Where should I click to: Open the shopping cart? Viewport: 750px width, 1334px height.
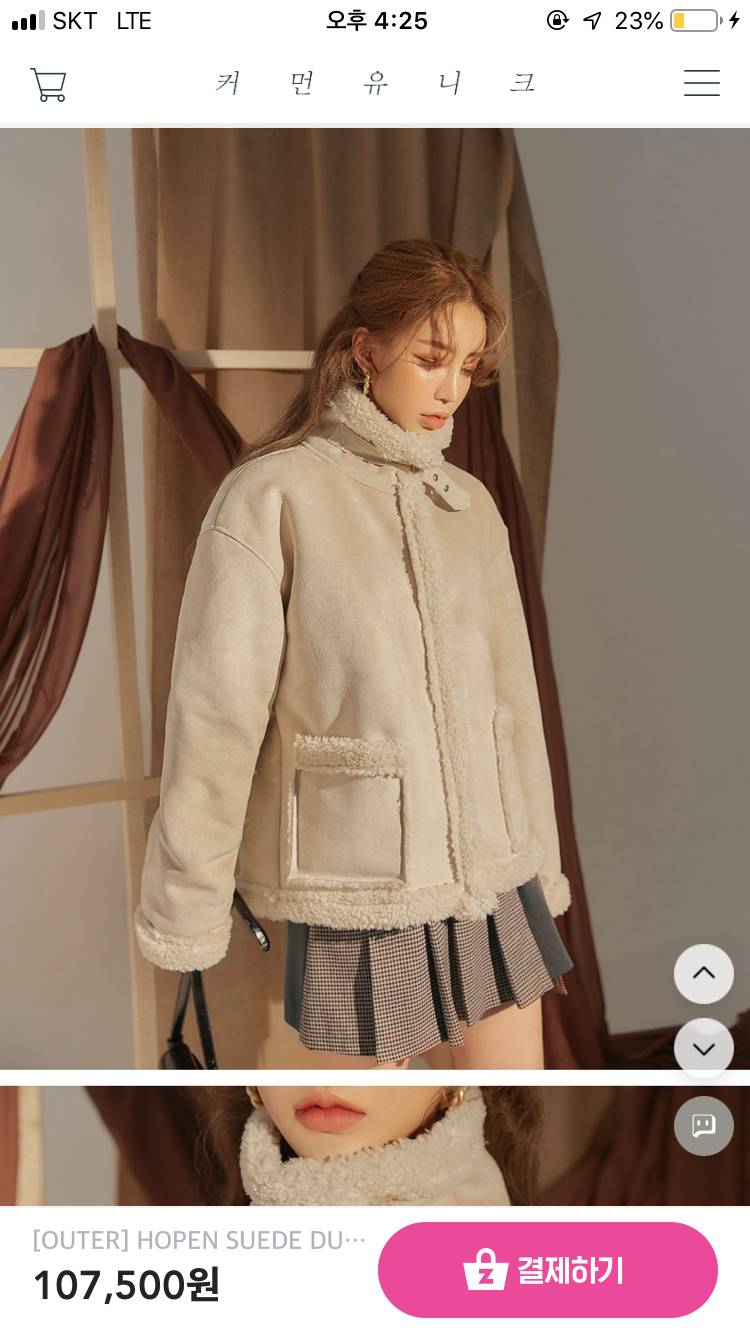click(x=48, y=84)
